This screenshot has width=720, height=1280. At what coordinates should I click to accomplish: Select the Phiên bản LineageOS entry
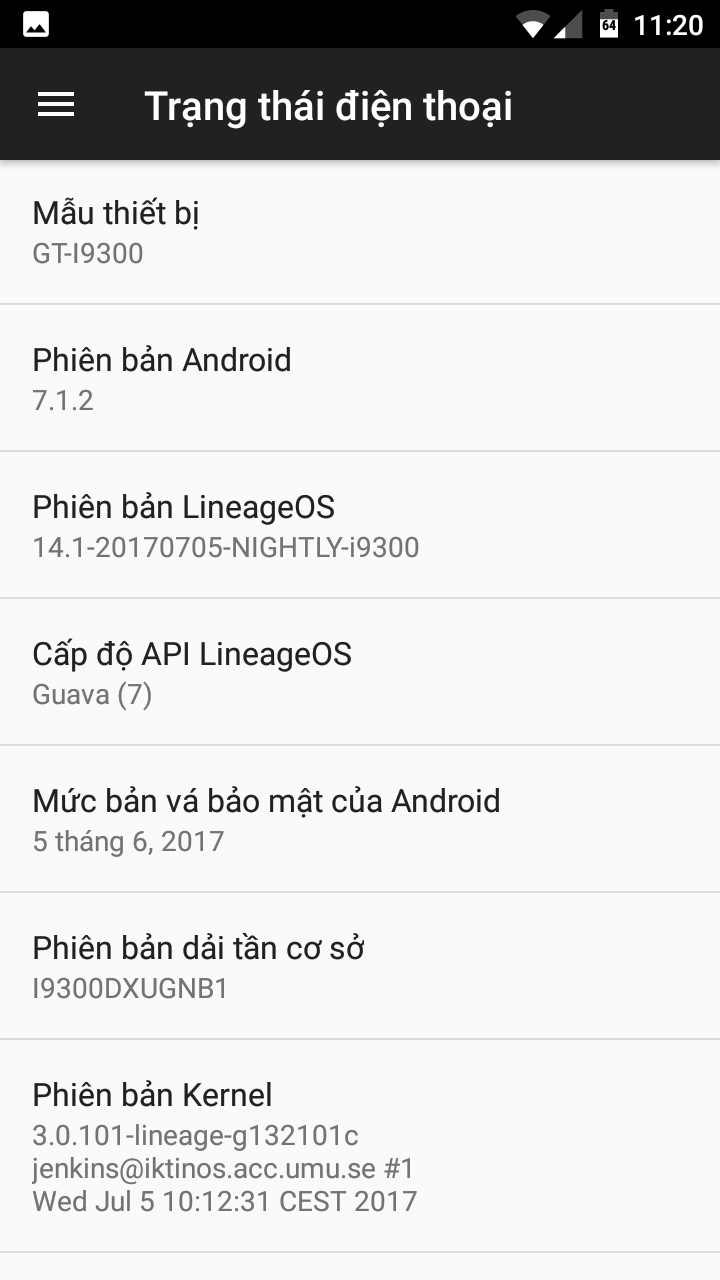click(360, 525)
